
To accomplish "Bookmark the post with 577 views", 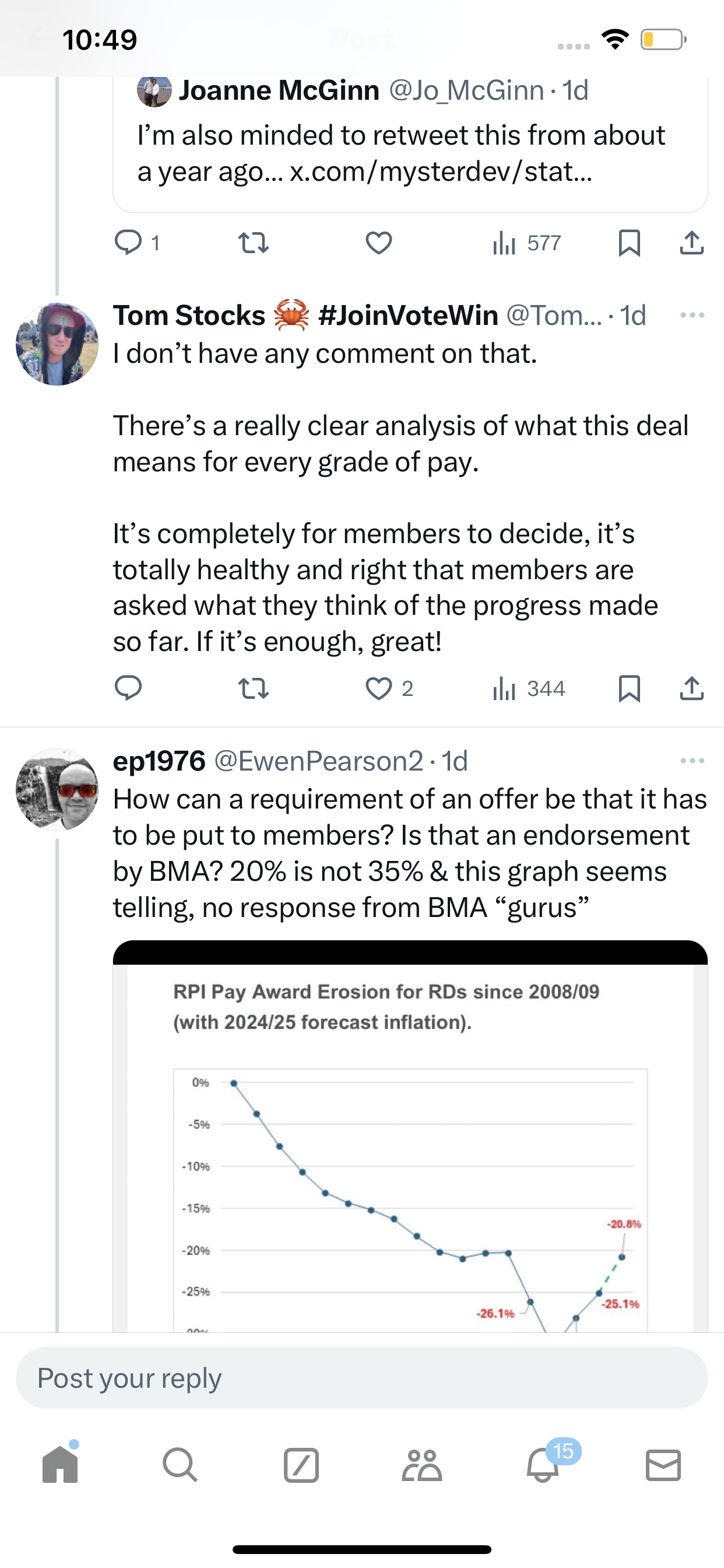I will click(x=629, y=243).
